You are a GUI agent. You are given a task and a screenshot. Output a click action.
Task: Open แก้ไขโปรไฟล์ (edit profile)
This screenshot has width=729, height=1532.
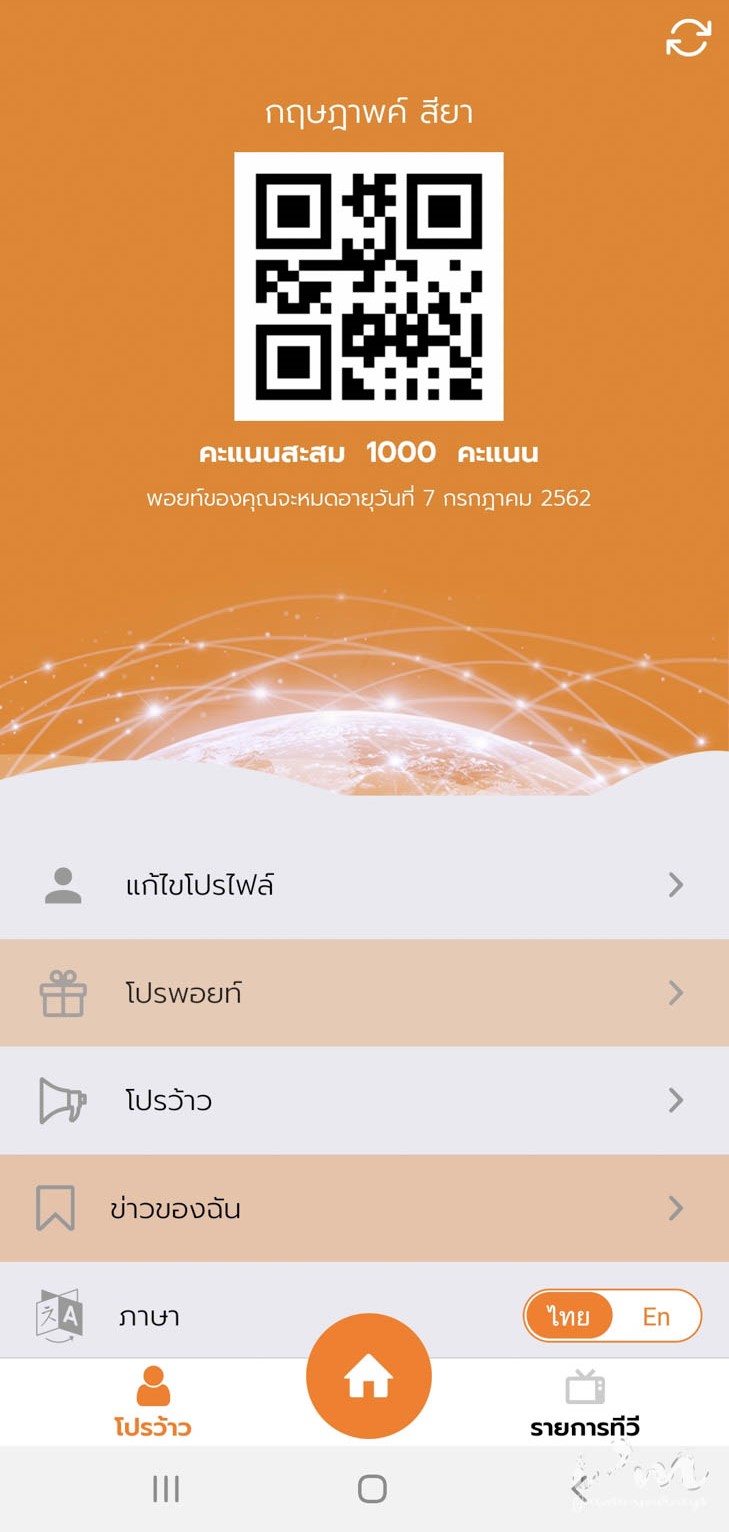click(x=364, y=885)
